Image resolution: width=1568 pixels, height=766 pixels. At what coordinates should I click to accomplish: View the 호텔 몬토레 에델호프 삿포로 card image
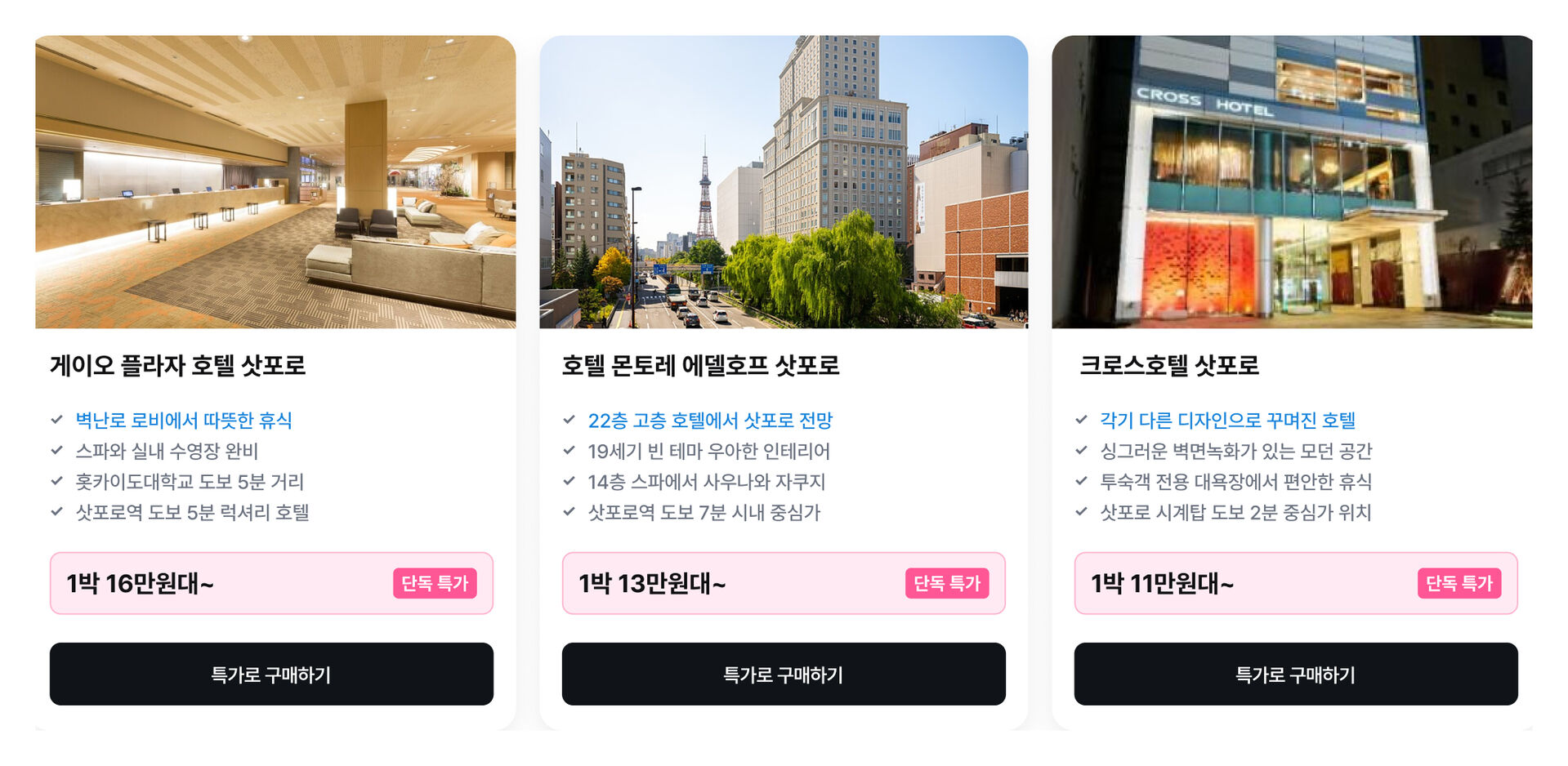coord(783,182)
